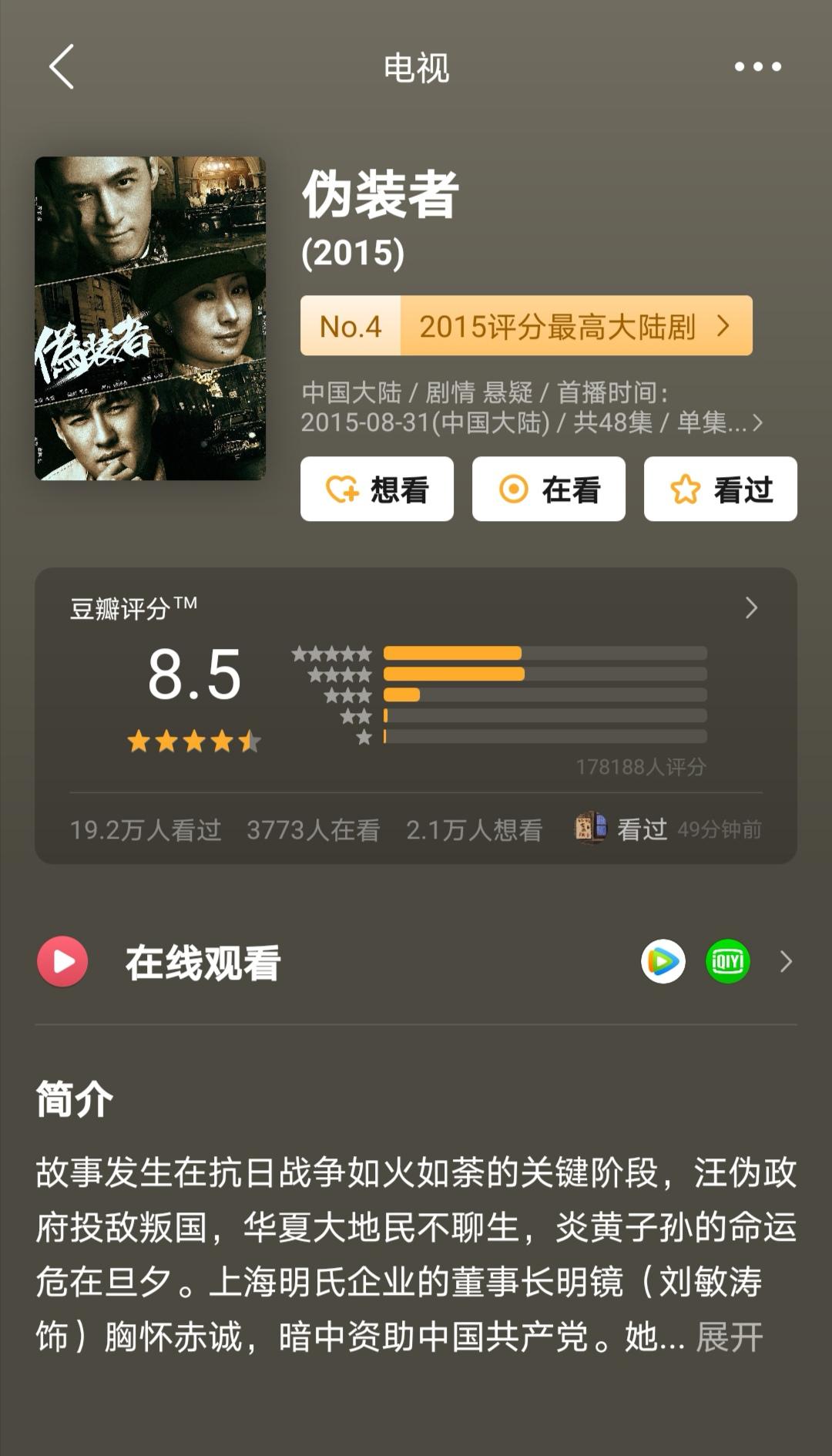
Task: Tap the eye icon on 在看 button
Action: (515, 489)
